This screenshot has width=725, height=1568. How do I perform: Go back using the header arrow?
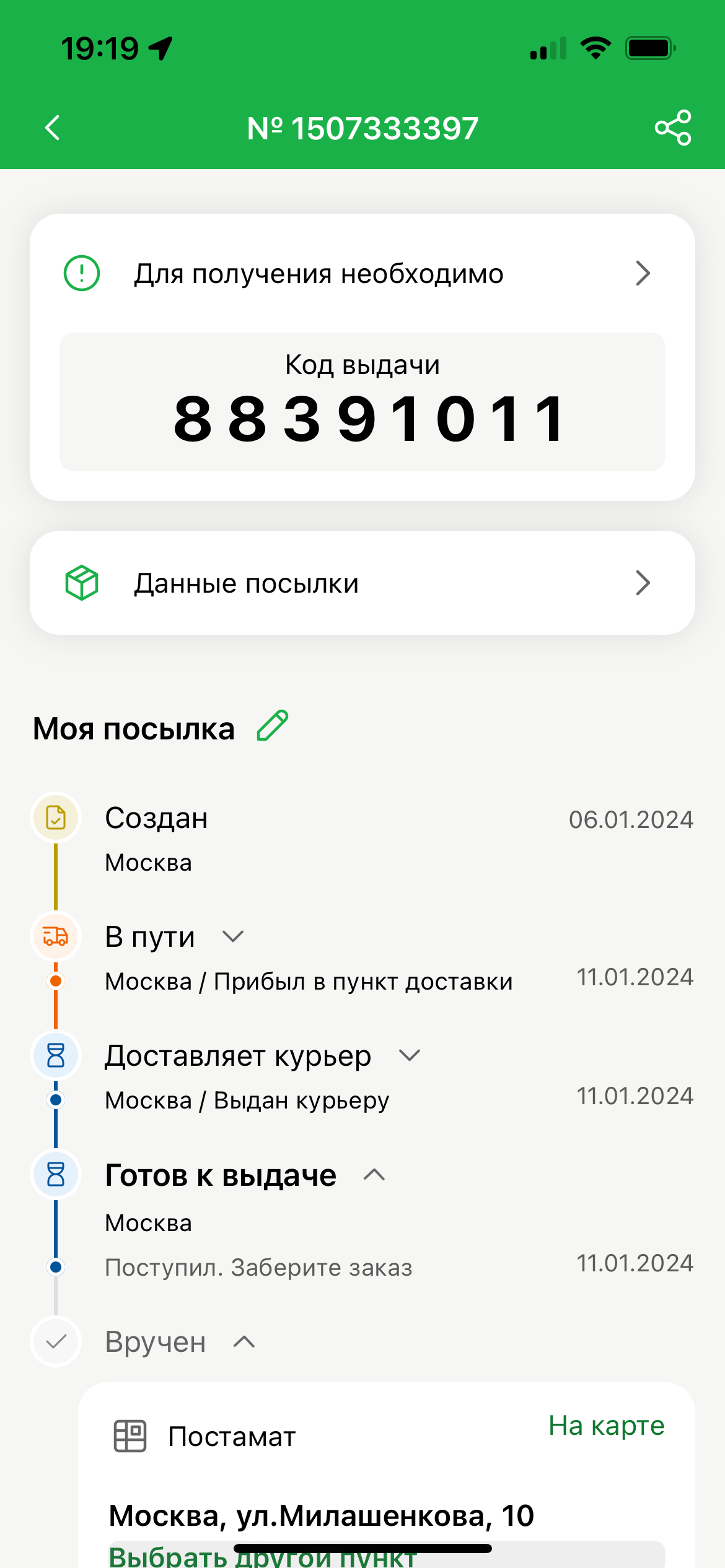(x=53, y=128)
